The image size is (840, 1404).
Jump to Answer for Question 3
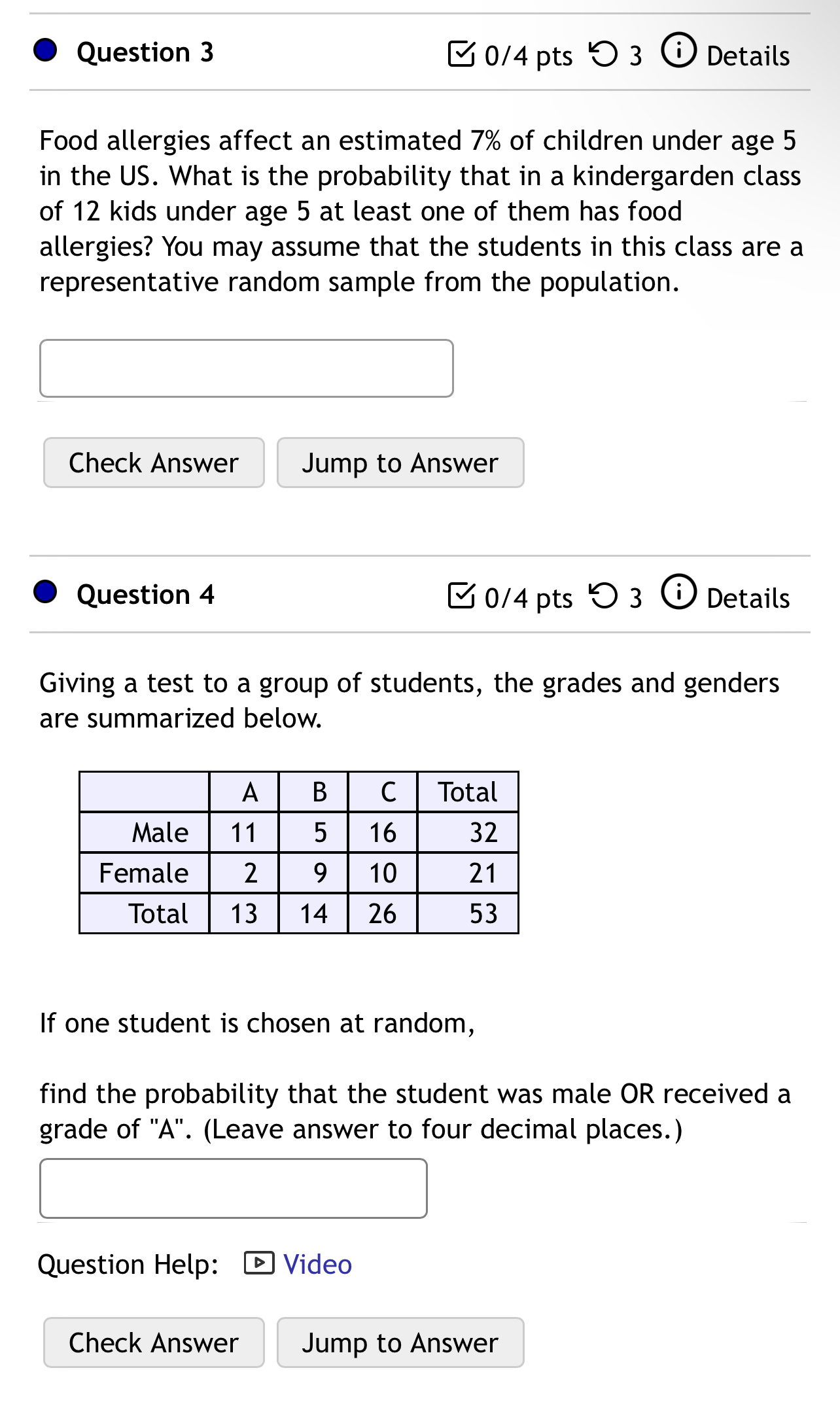point(400,463)
